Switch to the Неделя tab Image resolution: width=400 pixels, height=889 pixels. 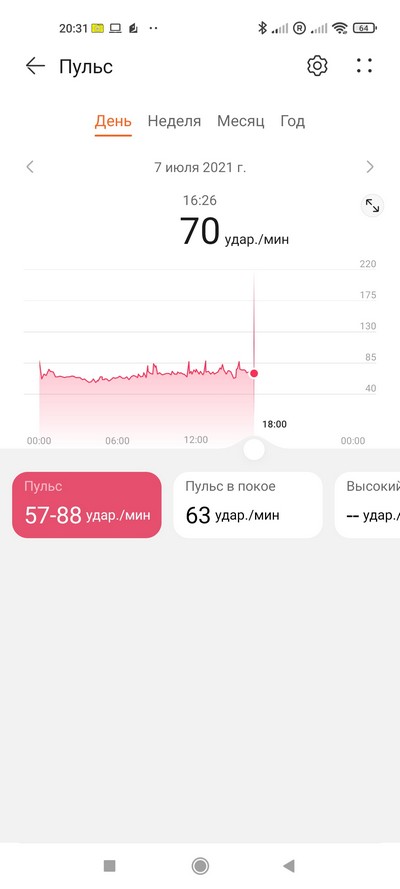[x=174, y=121]
